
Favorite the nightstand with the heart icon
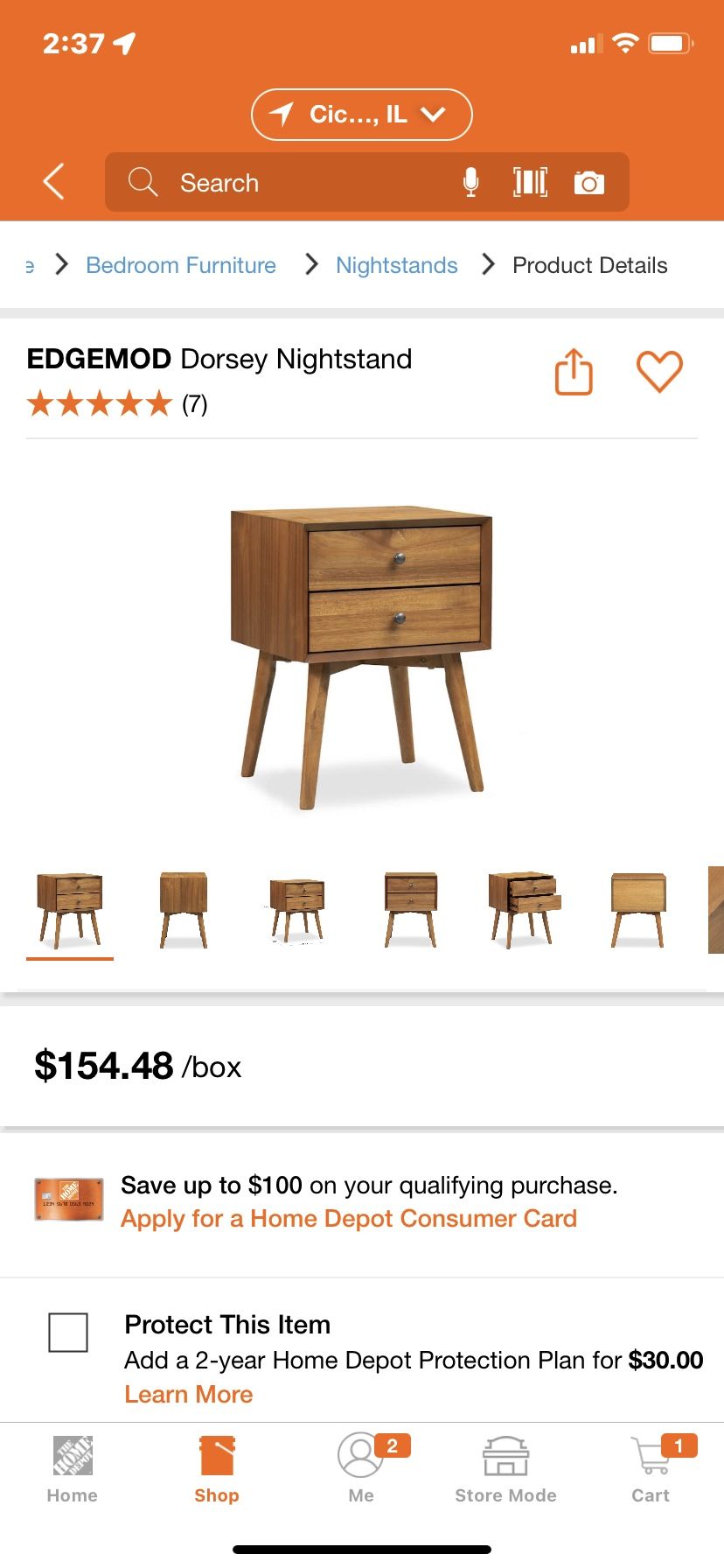(x=660, y=372)
